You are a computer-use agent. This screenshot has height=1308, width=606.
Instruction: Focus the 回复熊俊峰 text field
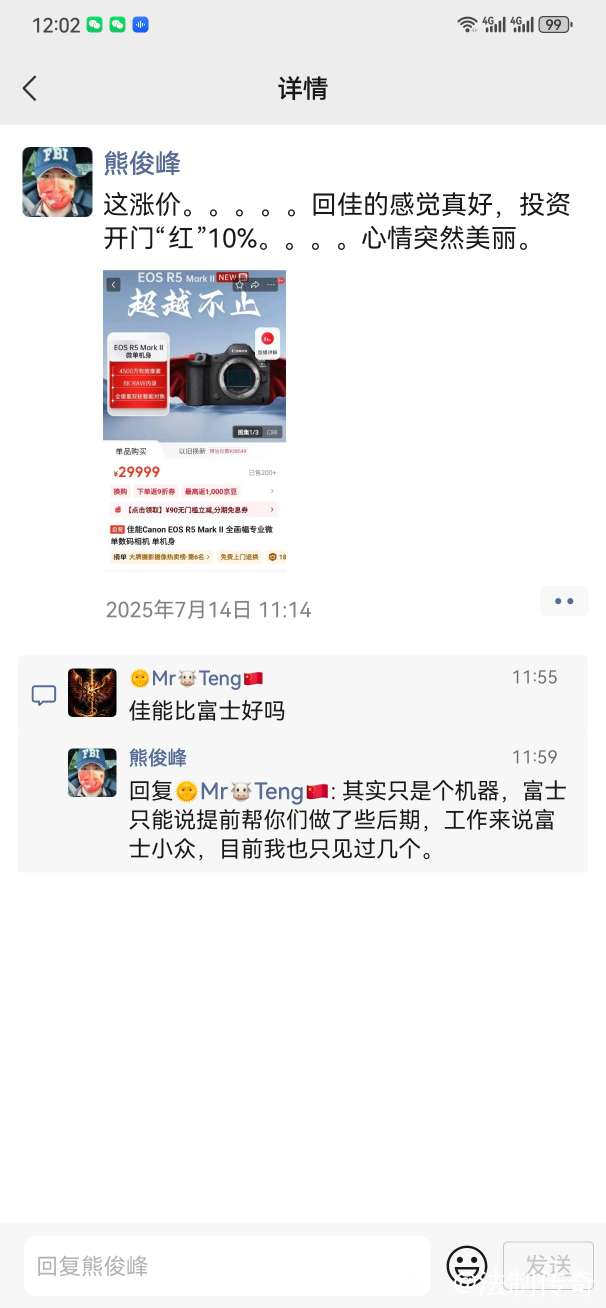click(x=227, y=1266)
